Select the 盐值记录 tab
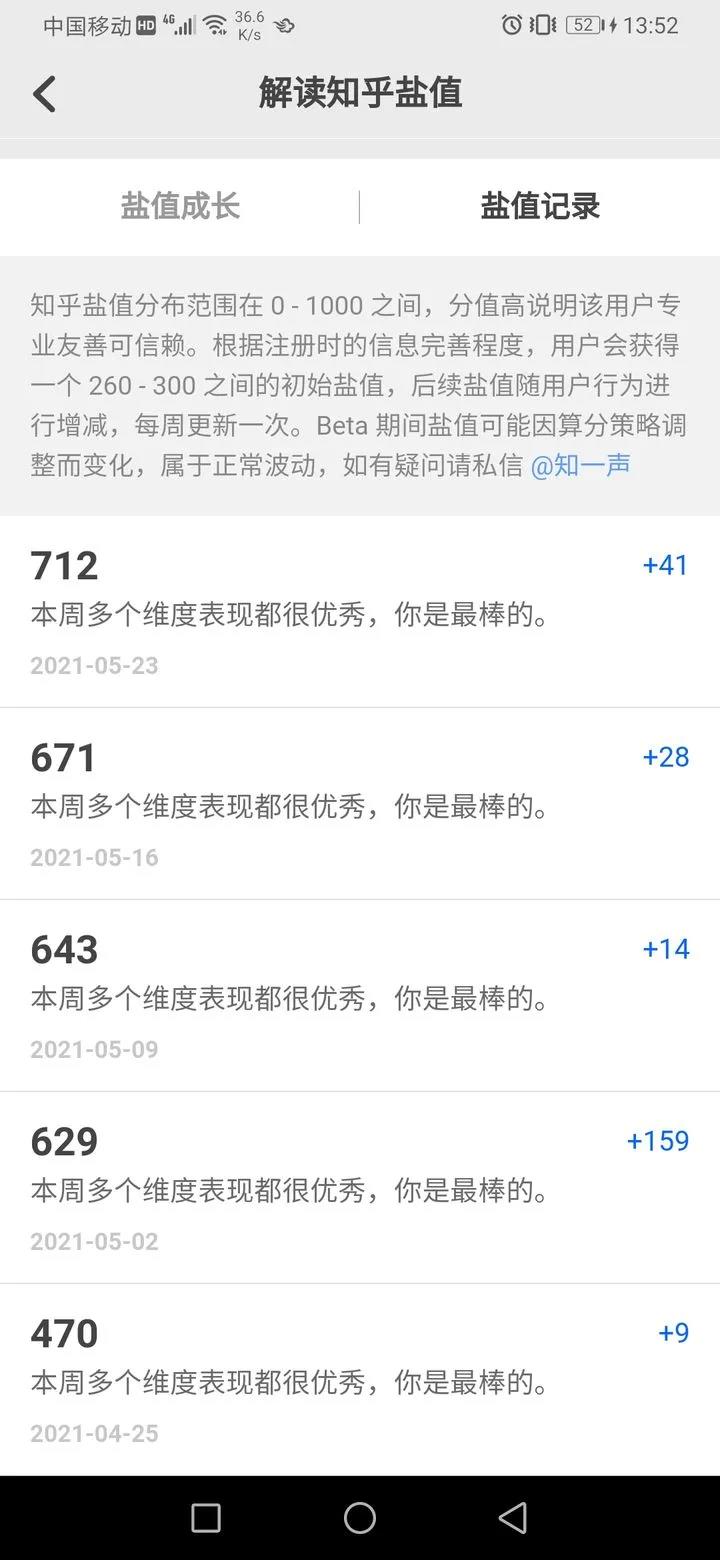This screenshot has width=720, height=1560. (x=540, y=206)
